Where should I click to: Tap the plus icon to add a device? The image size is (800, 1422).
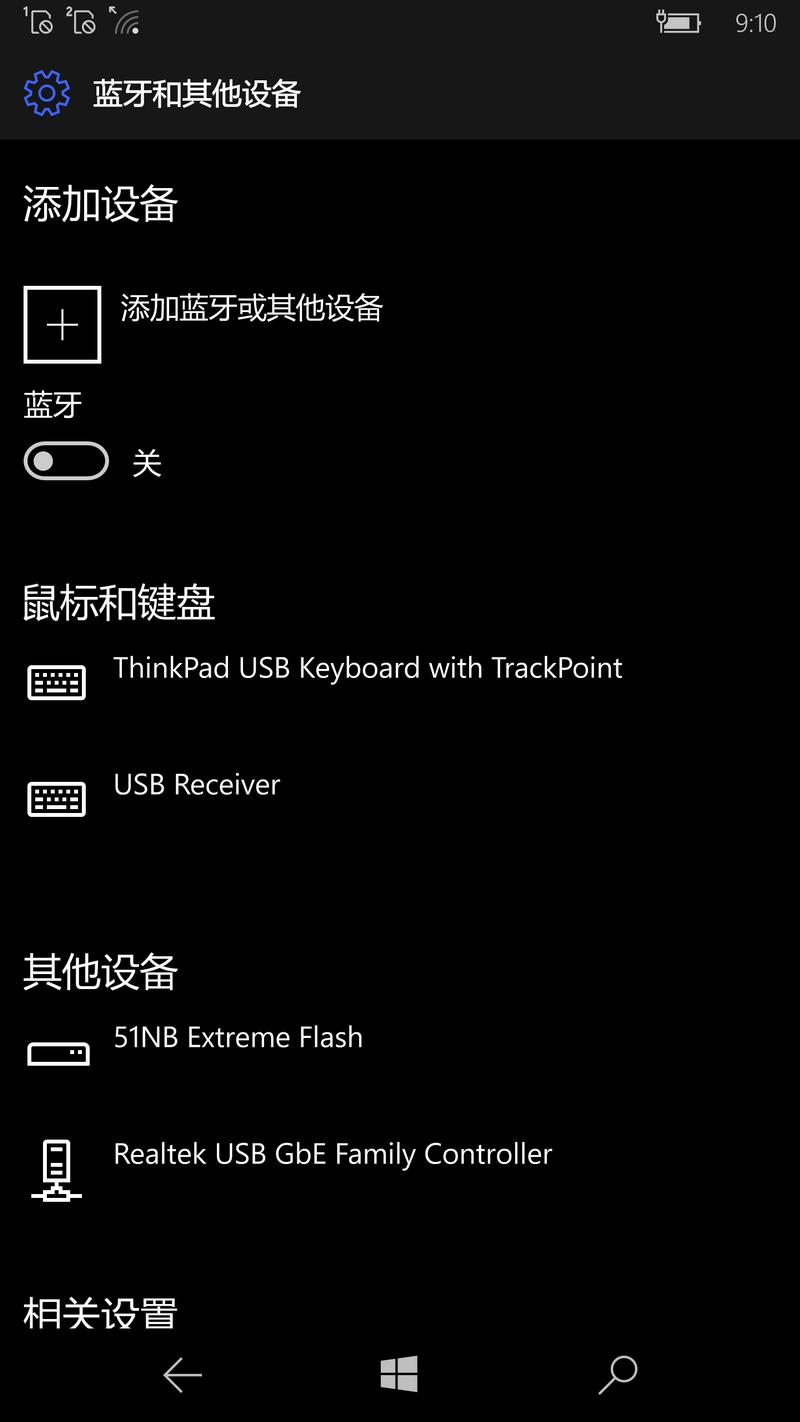point(62,324)
